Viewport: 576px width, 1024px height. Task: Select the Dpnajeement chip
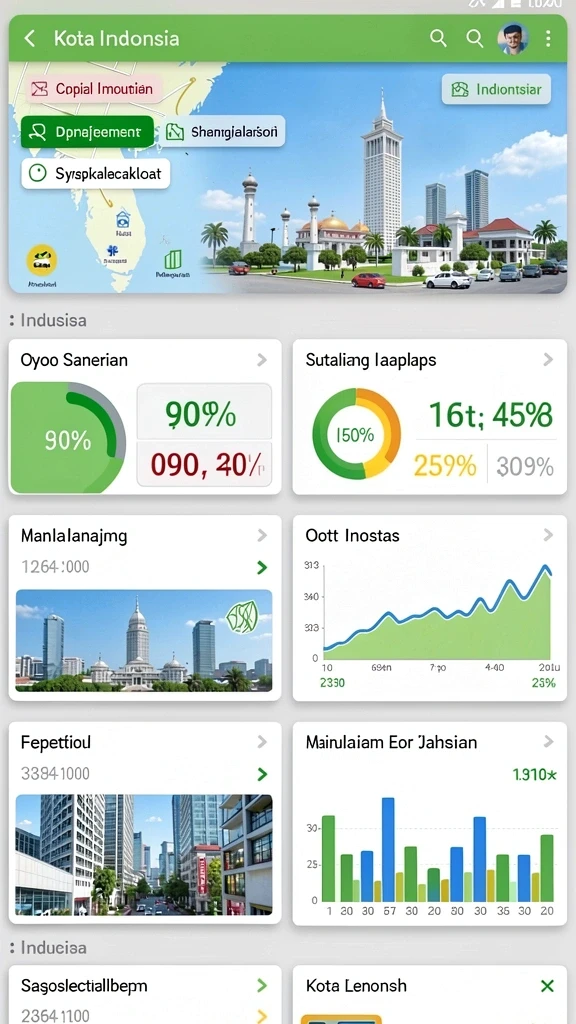coord(88,132)
